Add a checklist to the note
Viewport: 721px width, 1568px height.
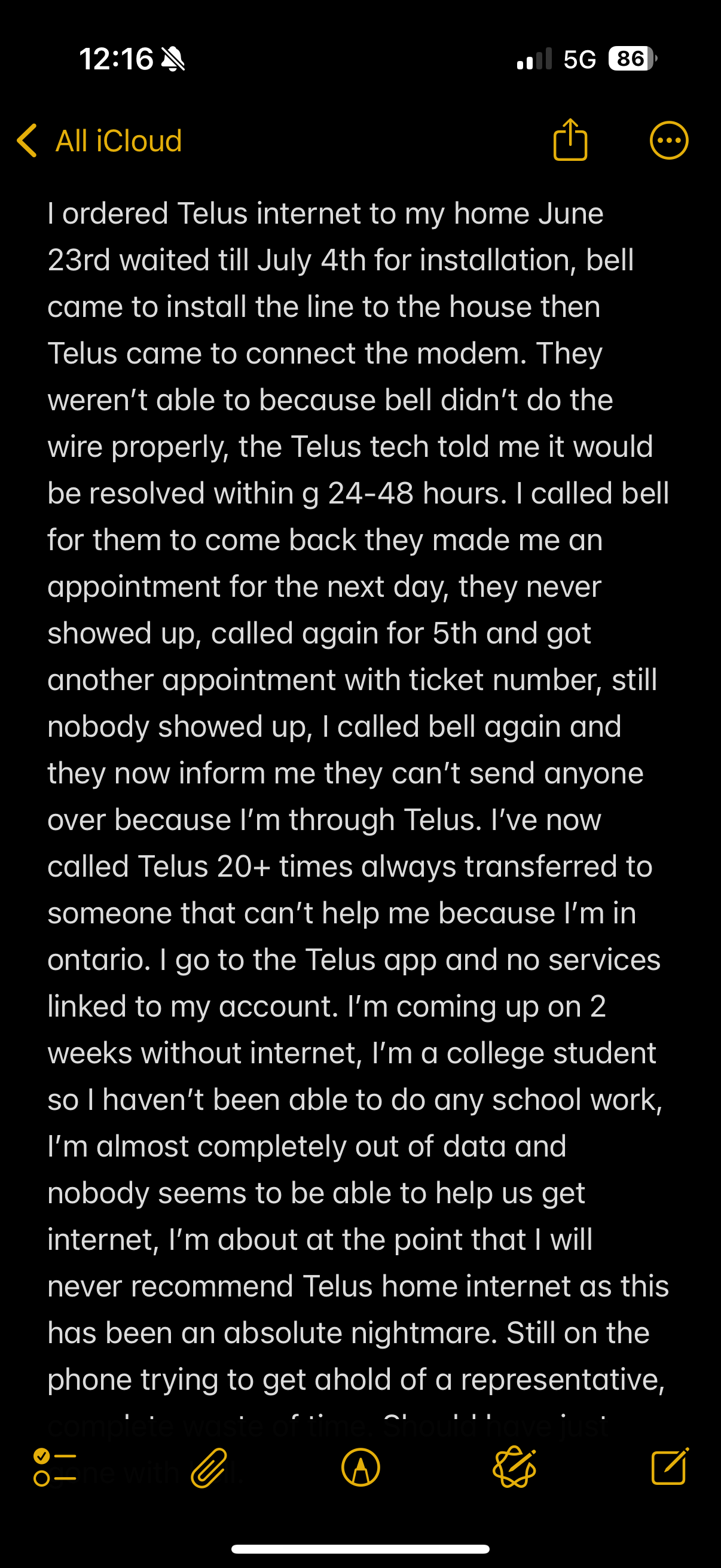point(55,1468)
